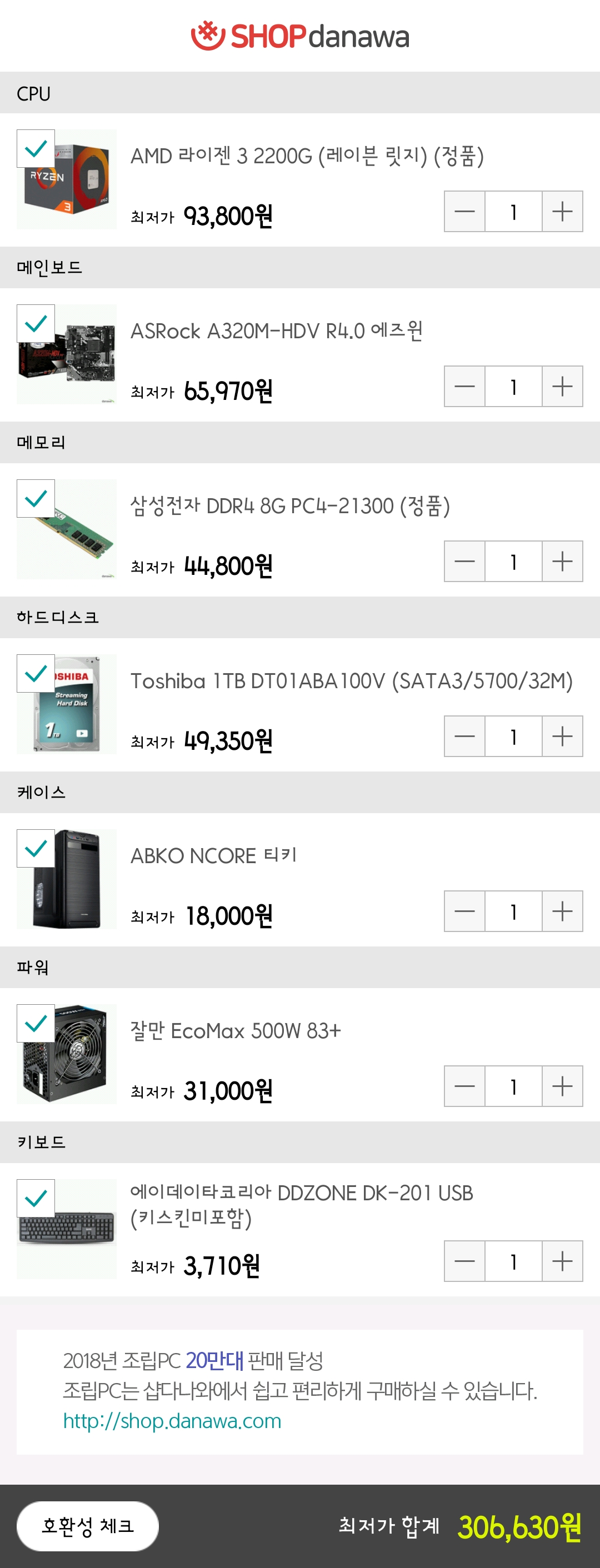Screen dimensions: 600x1568
Task: Increase Toshiba 1TB hard disk quantity
Action: pyautogui.click(x=562, y=736)
